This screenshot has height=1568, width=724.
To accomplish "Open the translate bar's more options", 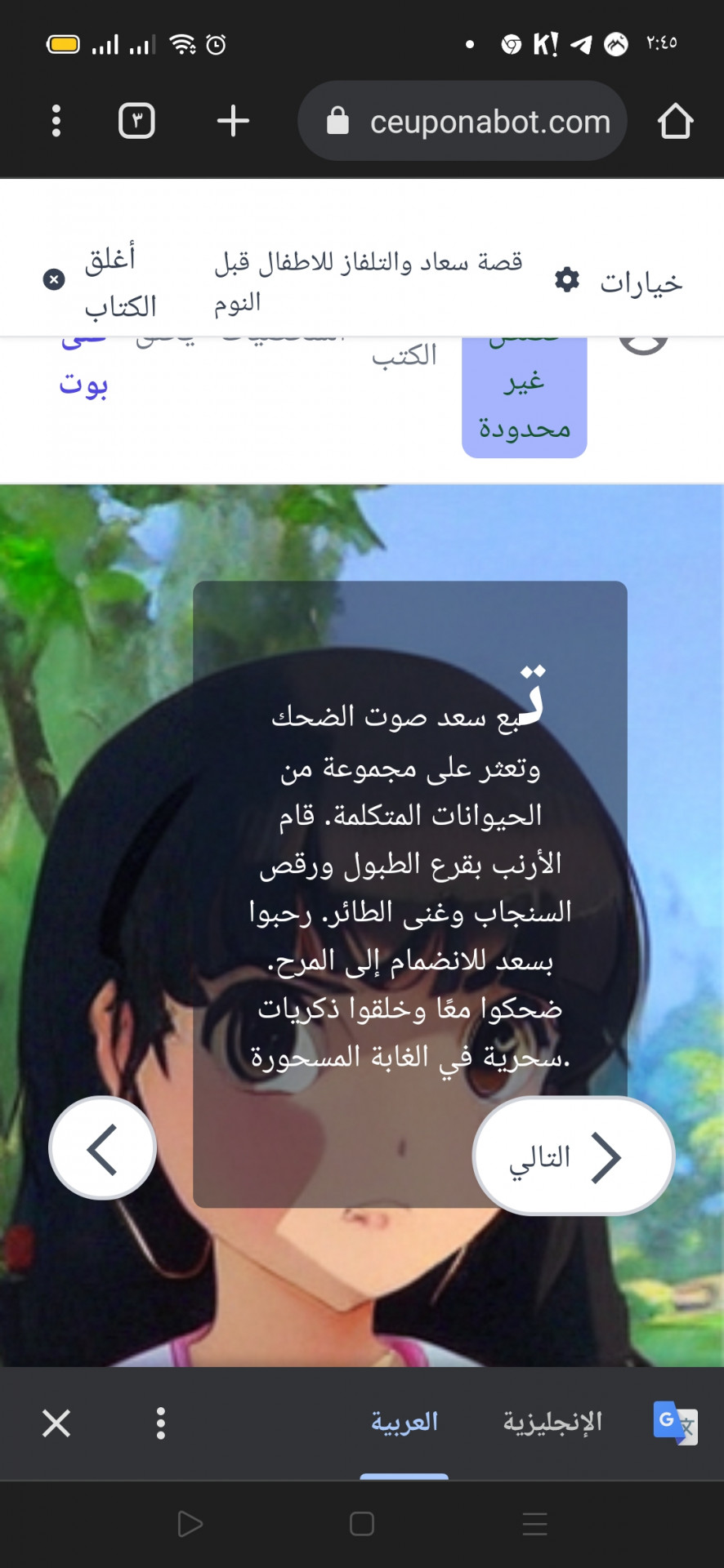I will point(161,1423).
